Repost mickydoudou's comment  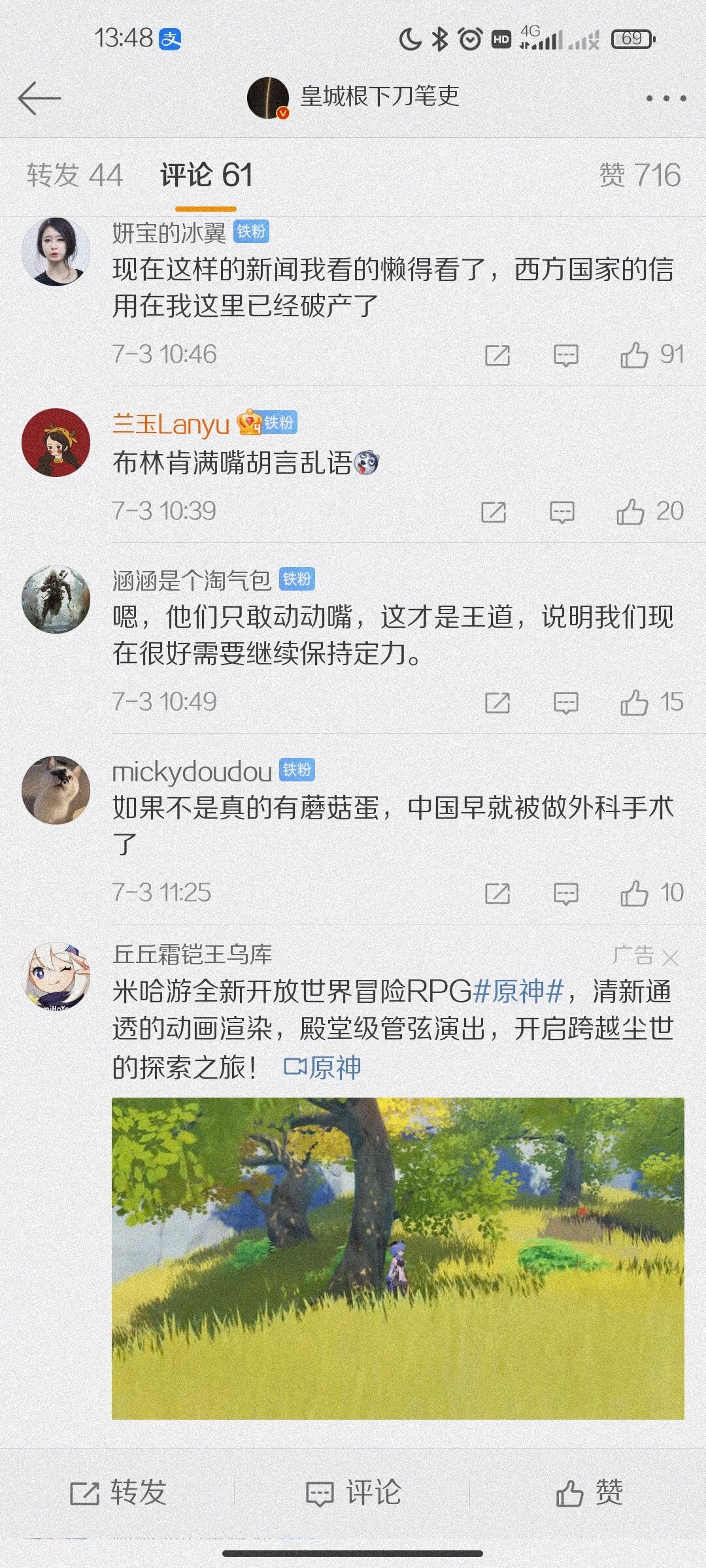[497, 894]
